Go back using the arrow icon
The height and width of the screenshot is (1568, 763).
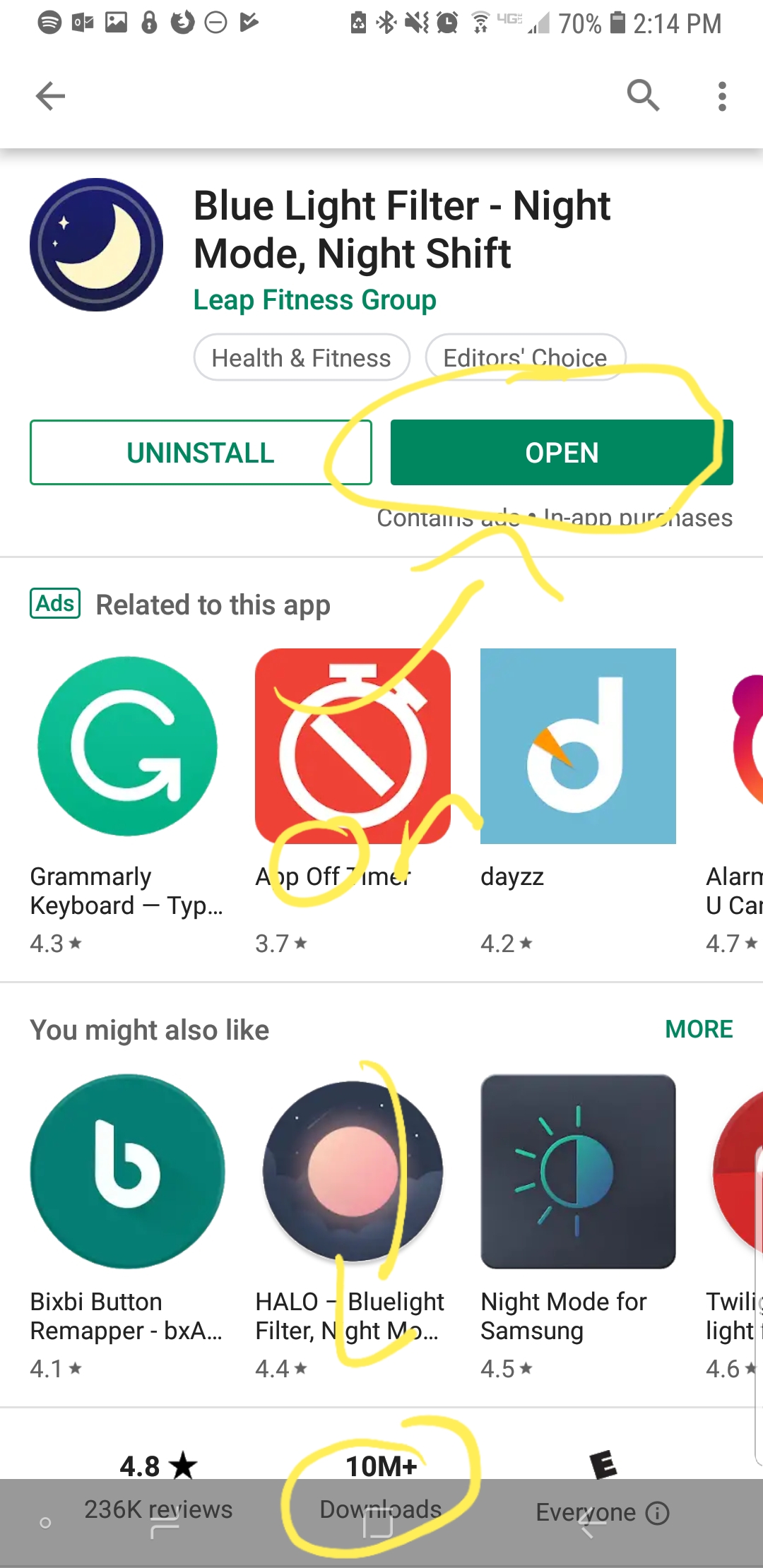[x=50, y=96]
